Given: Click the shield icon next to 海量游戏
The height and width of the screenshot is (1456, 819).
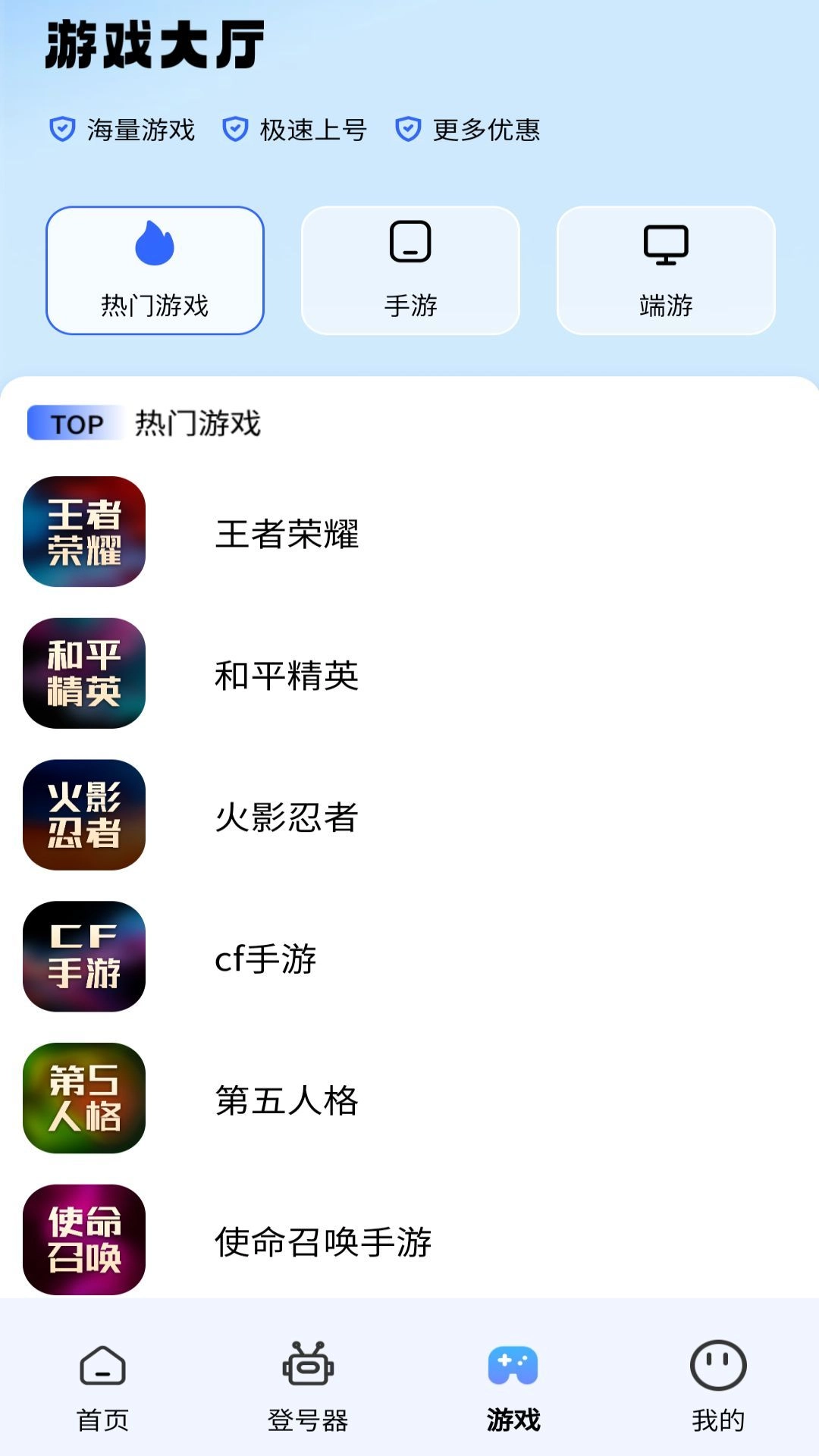Looking at the screenshot, I should [64, 129].
